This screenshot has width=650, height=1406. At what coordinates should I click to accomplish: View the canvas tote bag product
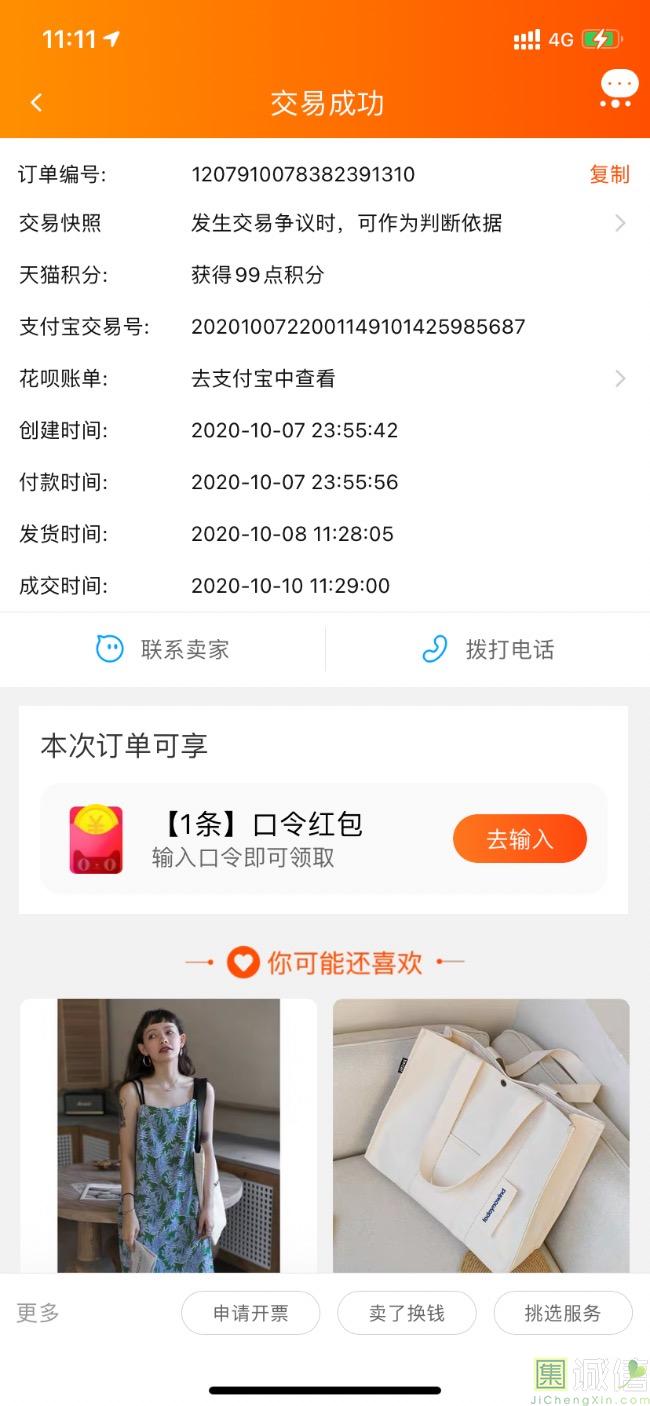481,1135
